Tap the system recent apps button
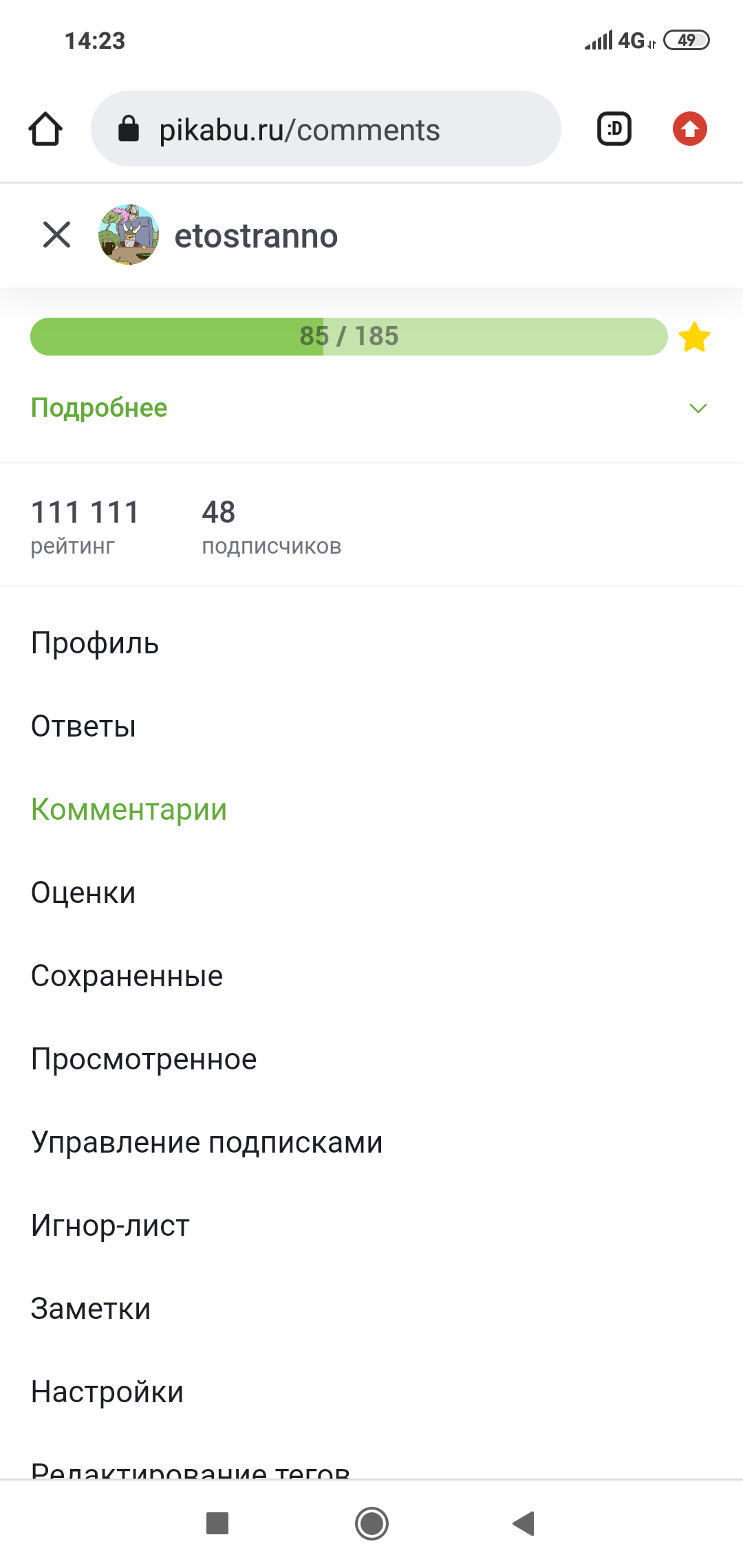Image resolution: width=743 pixels, height=1568 pixels. point(217,1523)
